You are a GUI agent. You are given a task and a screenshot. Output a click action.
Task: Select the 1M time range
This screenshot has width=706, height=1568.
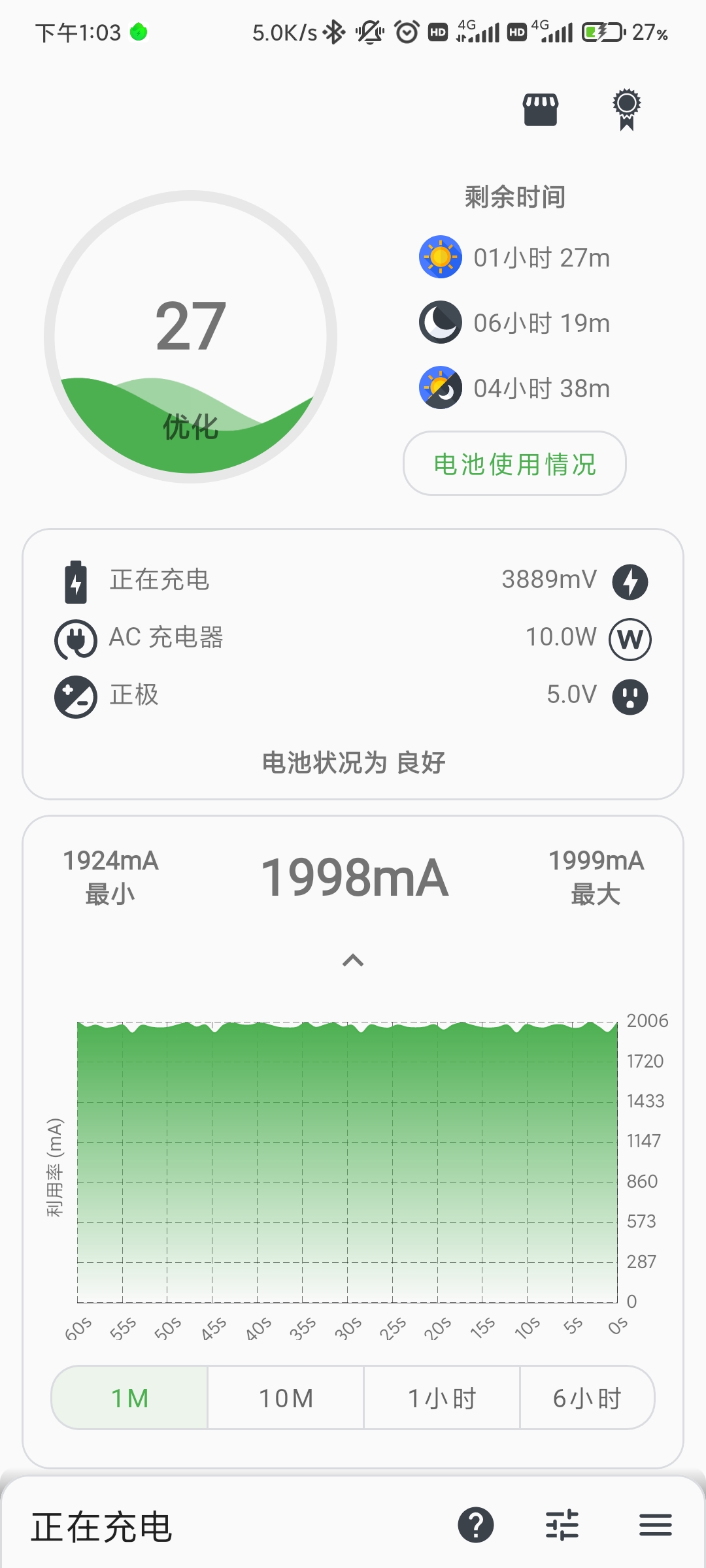130,1398
